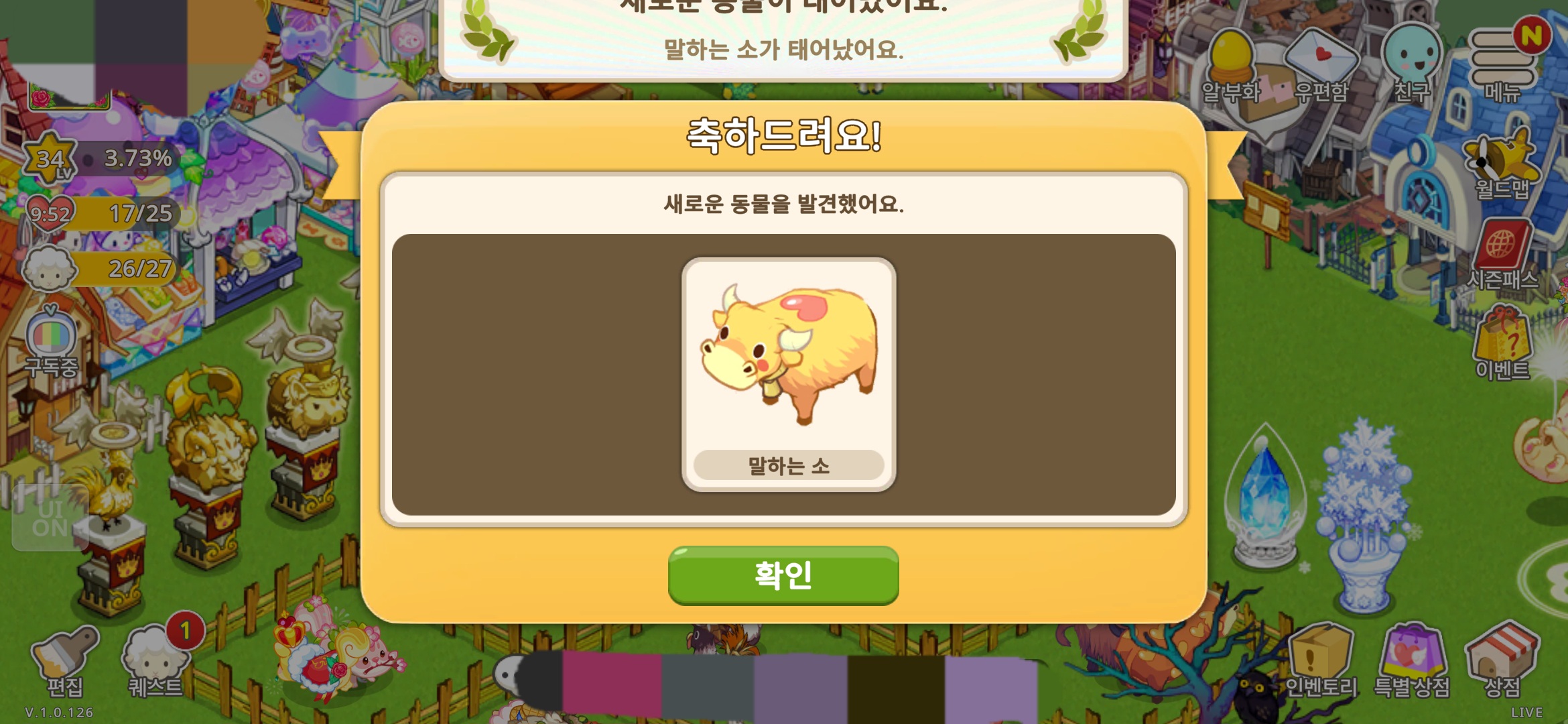Open the 우편함 mailbox
The width and height of the screenshot is (1568, 724).
(x=1321, y=67)
